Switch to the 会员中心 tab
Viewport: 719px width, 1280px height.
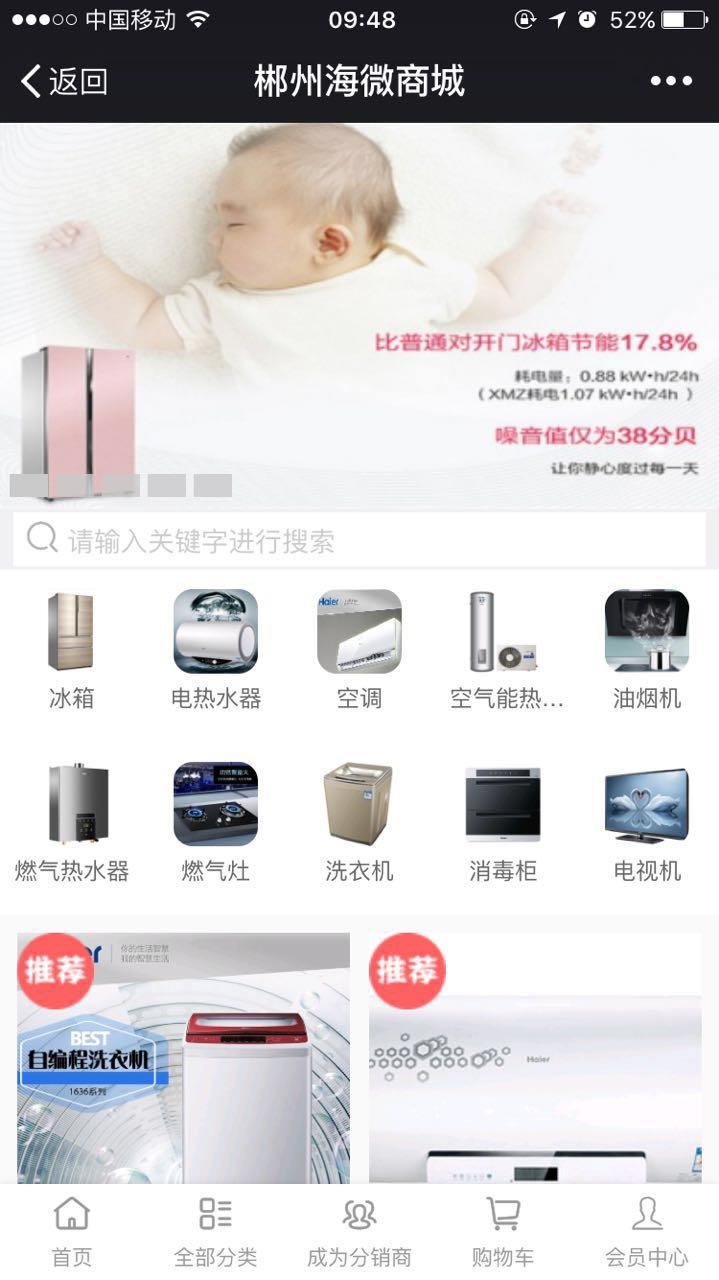647,1232
